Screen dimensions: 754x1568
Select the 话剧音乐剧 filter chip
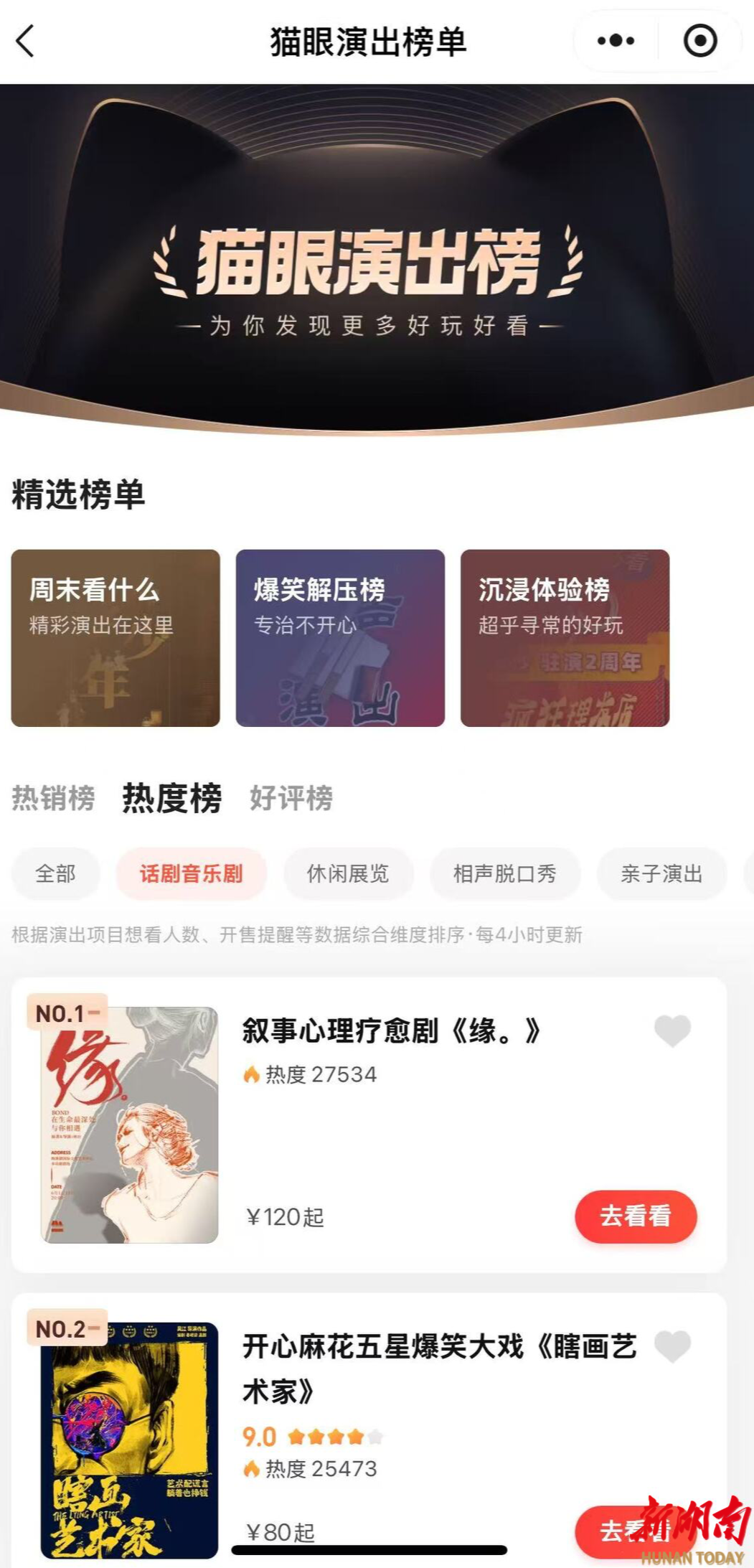(192, 873)
